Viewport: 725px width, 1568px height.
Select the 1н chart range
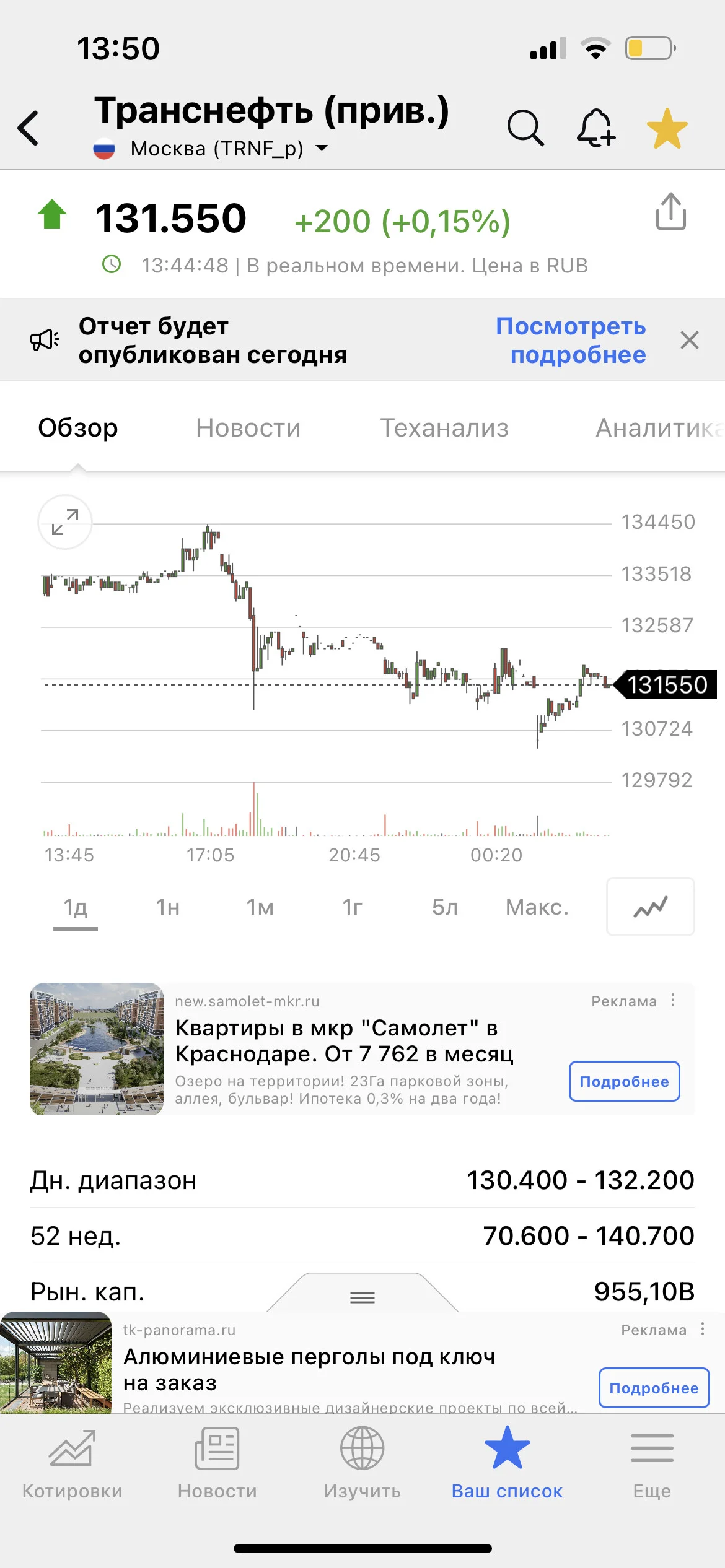coord(168,907)
